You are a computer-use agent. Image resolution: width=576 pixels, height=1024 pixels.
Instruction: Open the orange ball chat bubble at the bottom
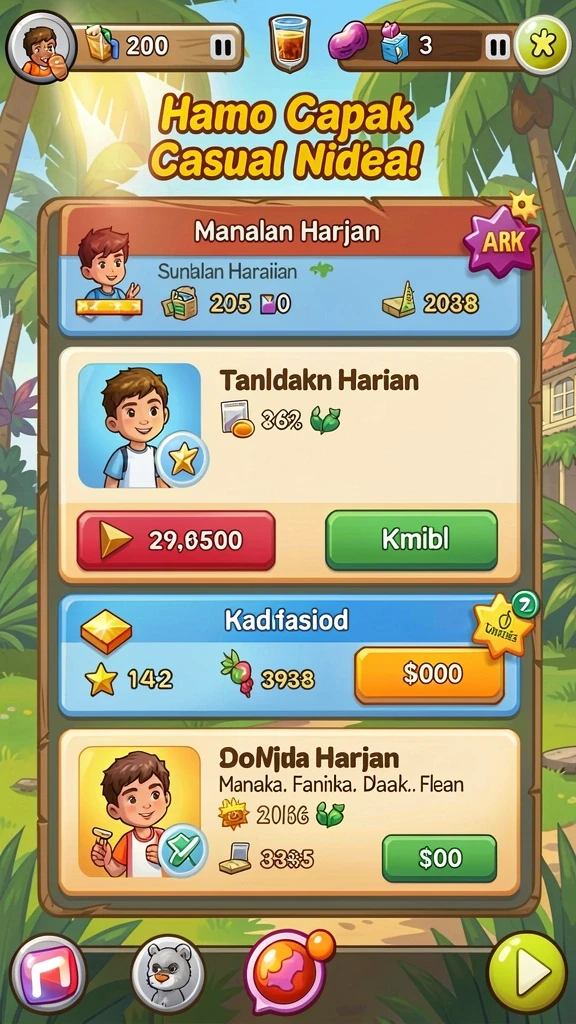click(x=288, y=971)
